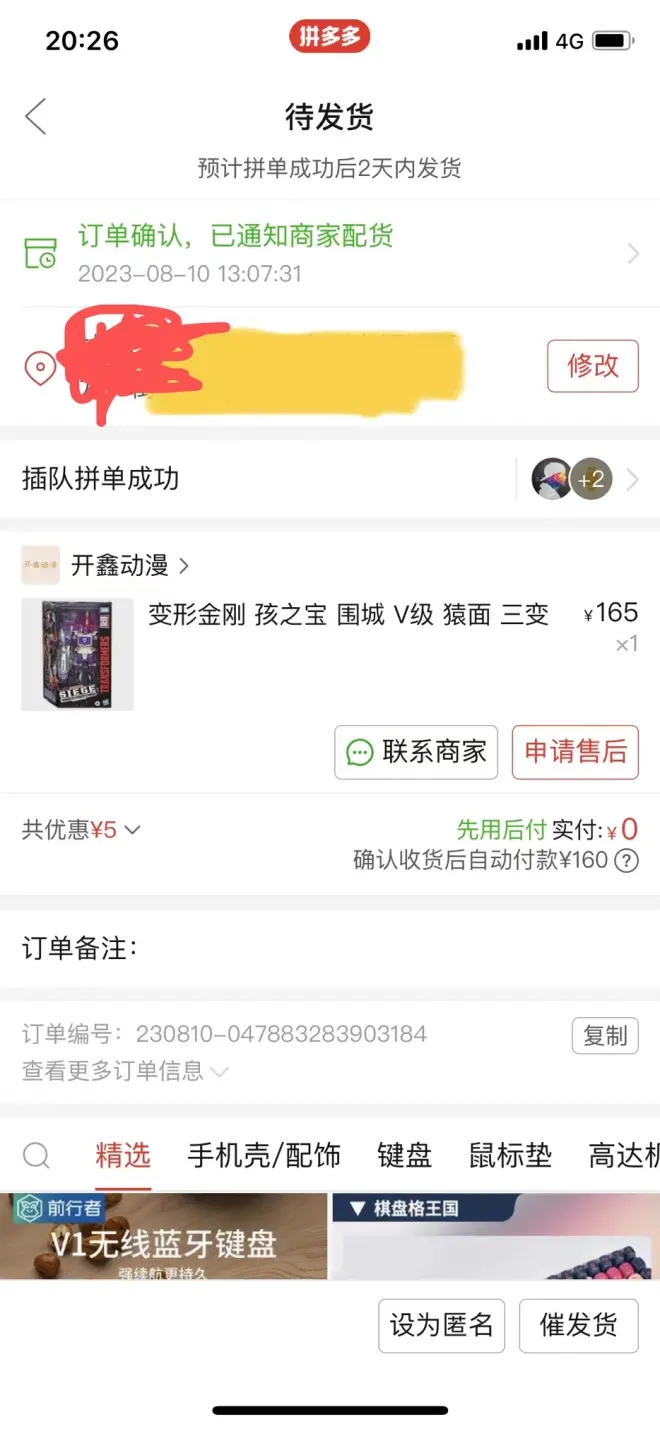Switch to the 键盘 tab

click(x=404, y=1156)
